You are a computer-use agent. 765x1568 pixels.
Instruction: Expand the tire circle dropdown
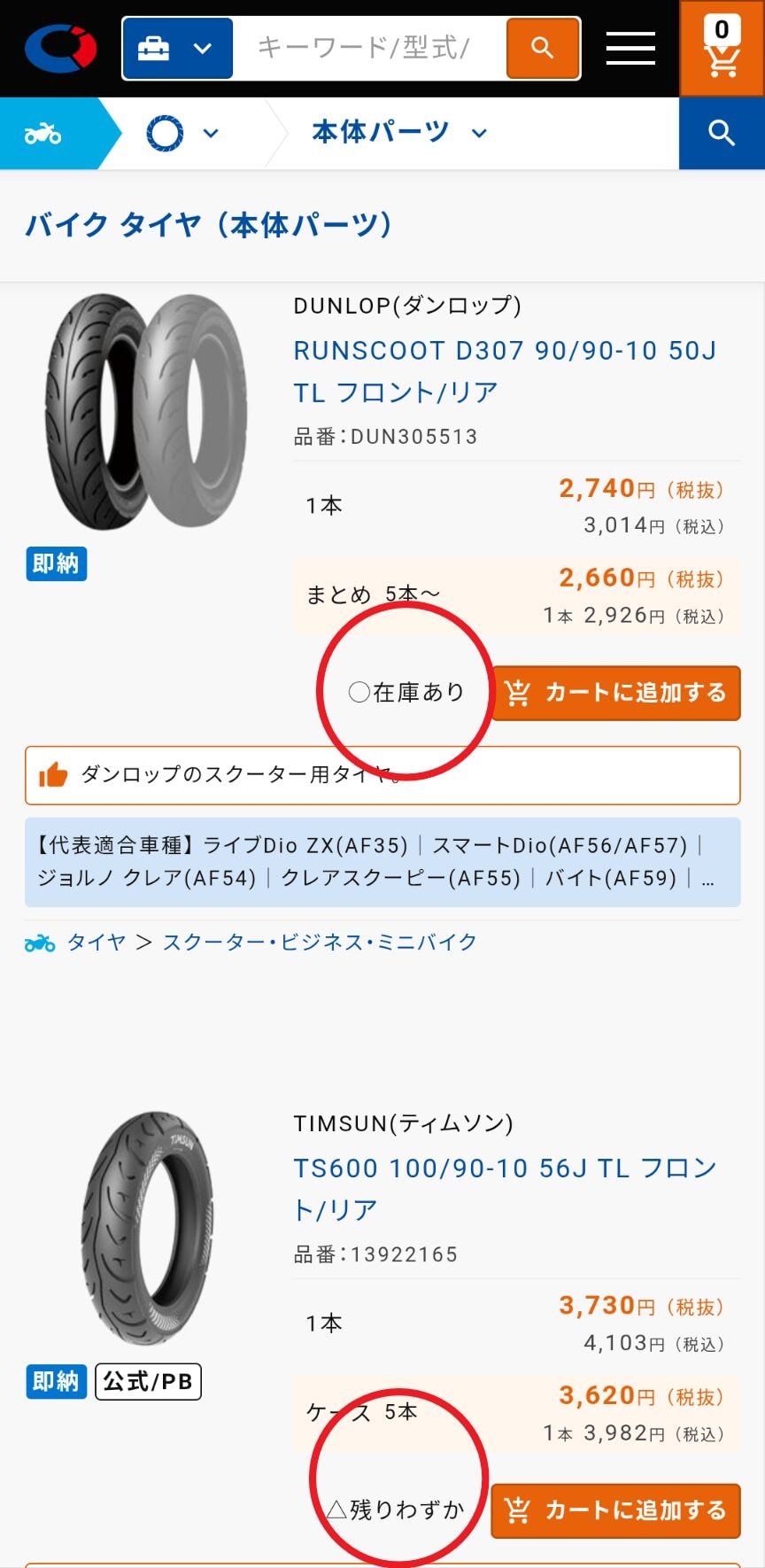(182, 134)
